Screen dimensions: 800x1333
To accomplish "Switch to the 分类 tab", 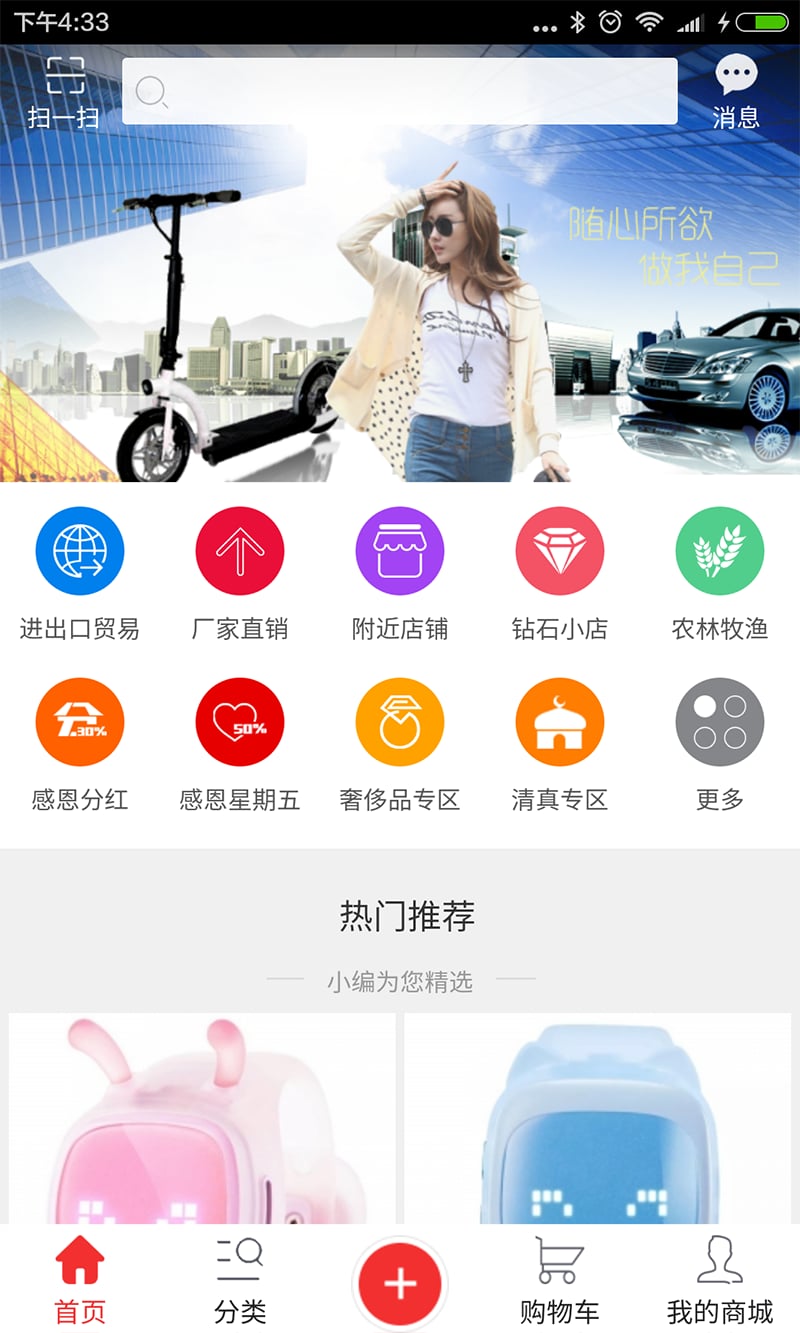I will point(240,1280).
